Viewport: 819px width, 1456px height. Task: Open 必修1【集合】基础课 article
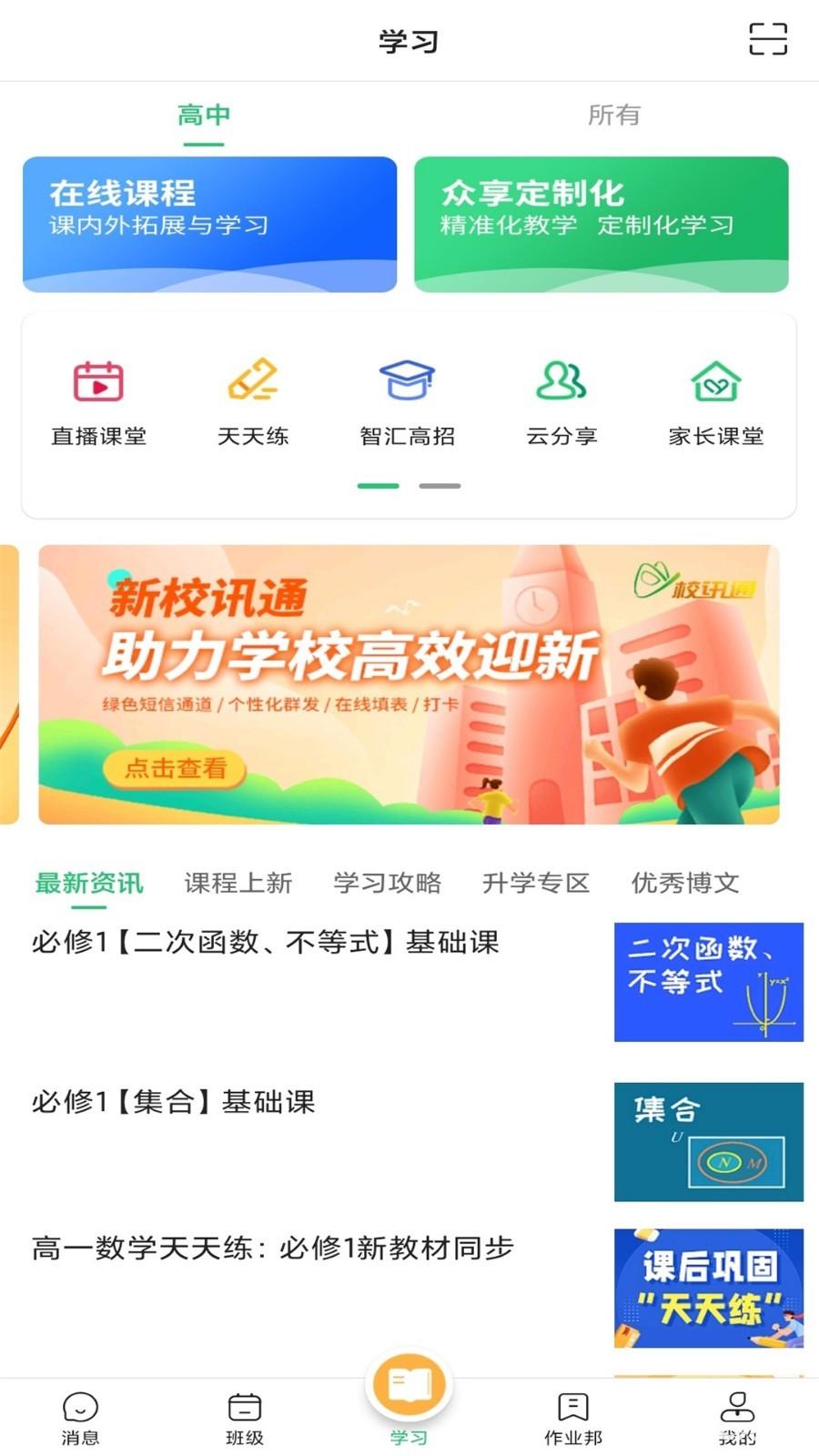176,1102
